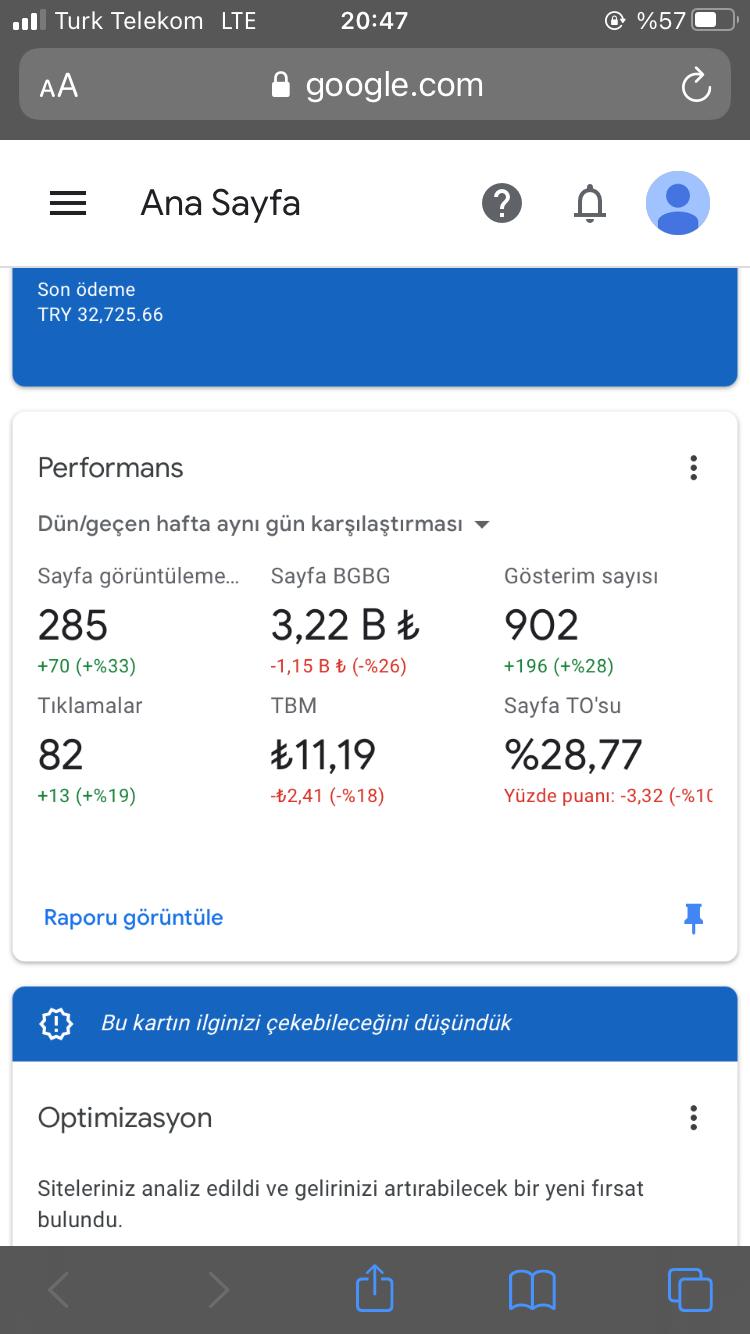Tap the account profile avatar

678,203
